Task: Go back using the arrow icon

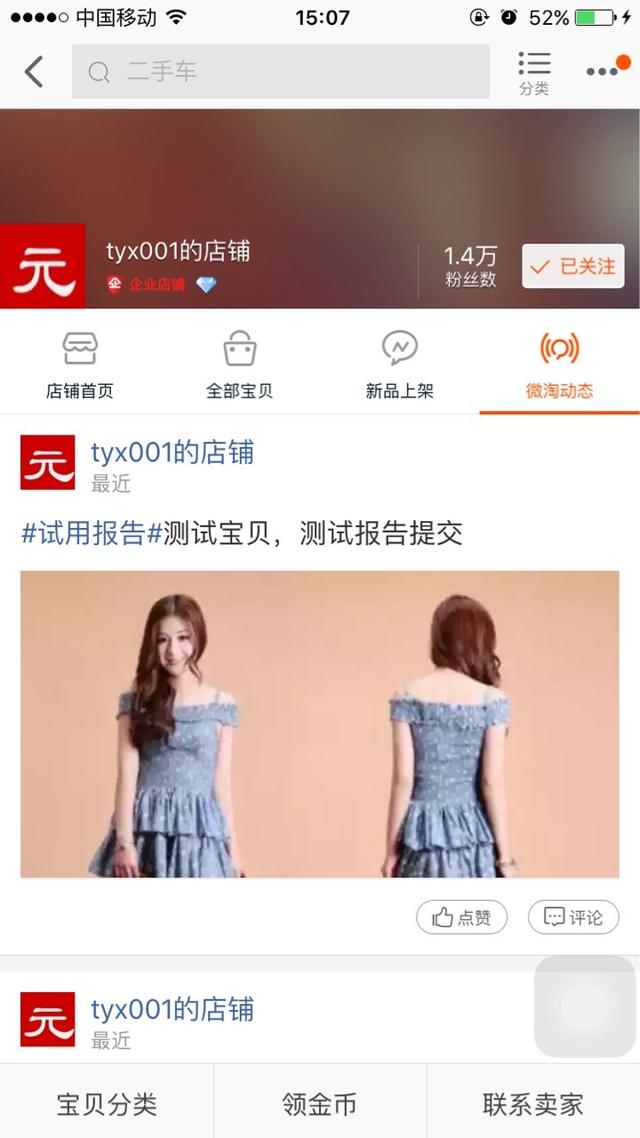Action: click(x=34, y=71)
